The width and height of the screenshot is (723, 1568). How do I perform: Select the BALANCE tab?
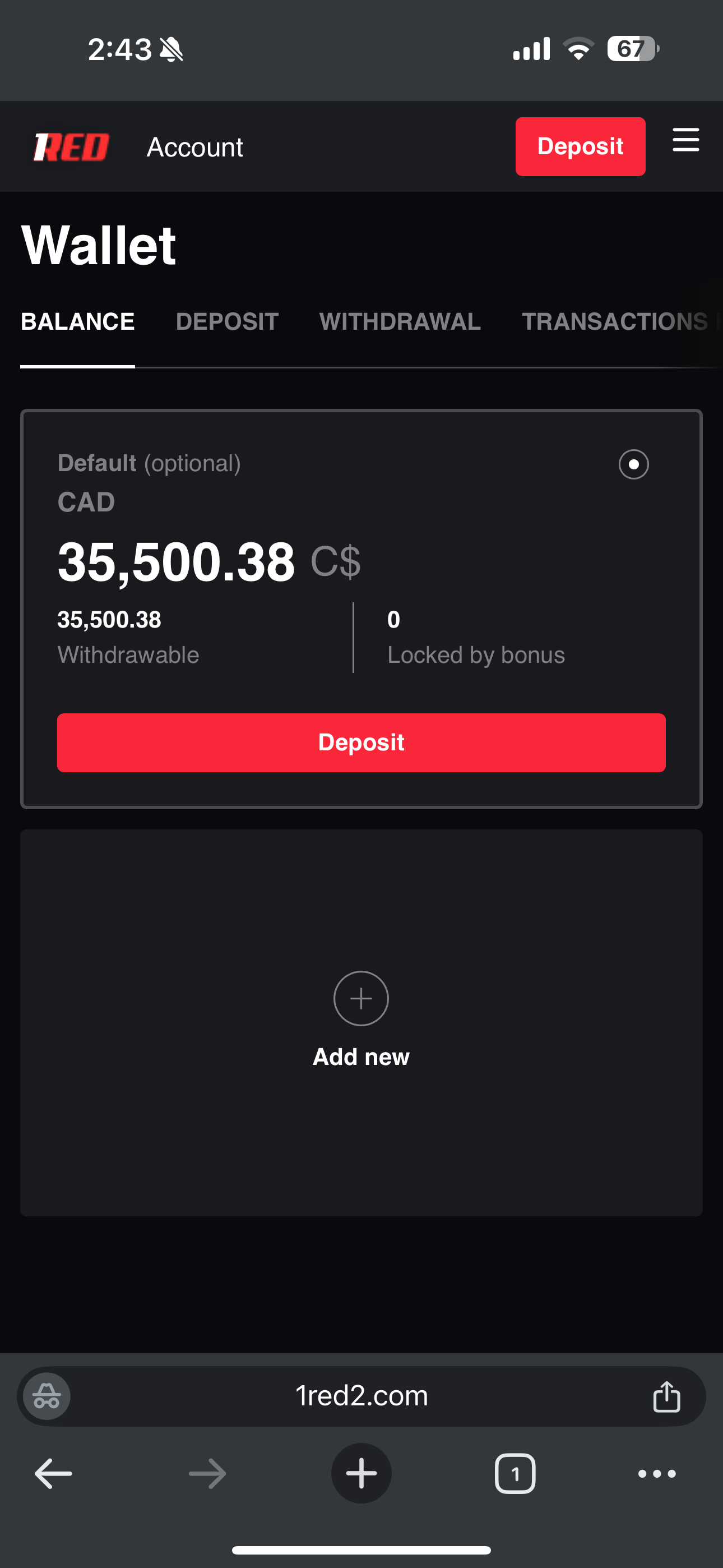pyautogui.click(x=78, y=321)
